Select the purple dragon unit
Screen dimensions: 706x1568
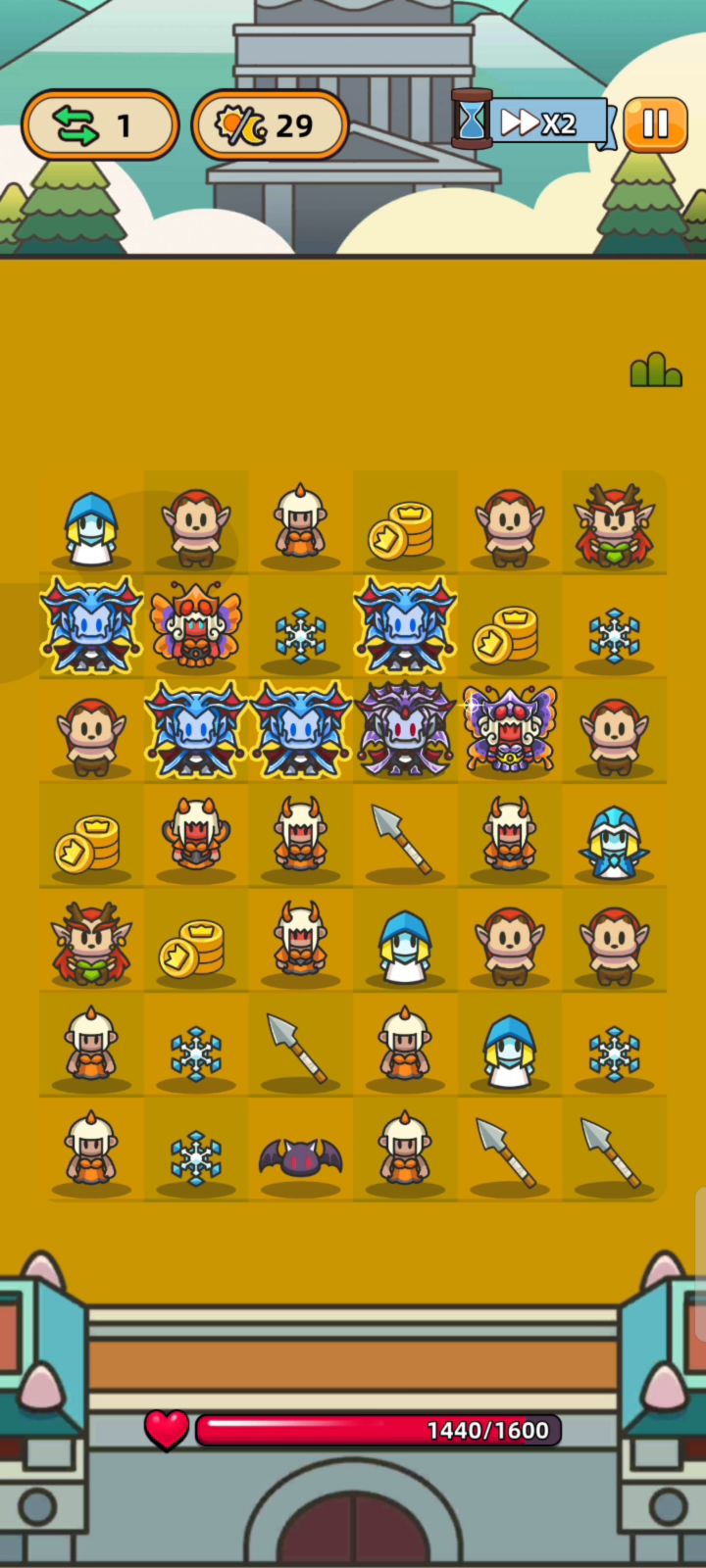click(405, 730)
